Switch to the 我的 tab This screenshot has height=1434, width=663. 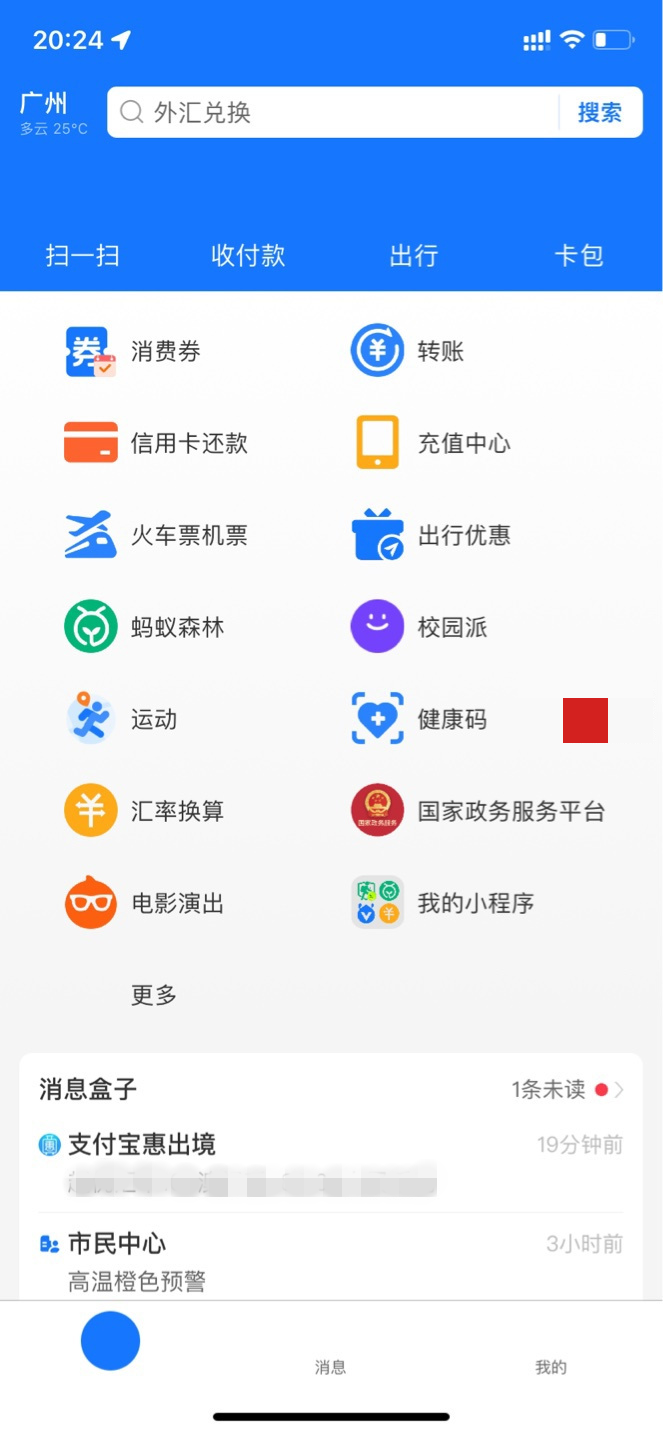tap(551, 1367)
